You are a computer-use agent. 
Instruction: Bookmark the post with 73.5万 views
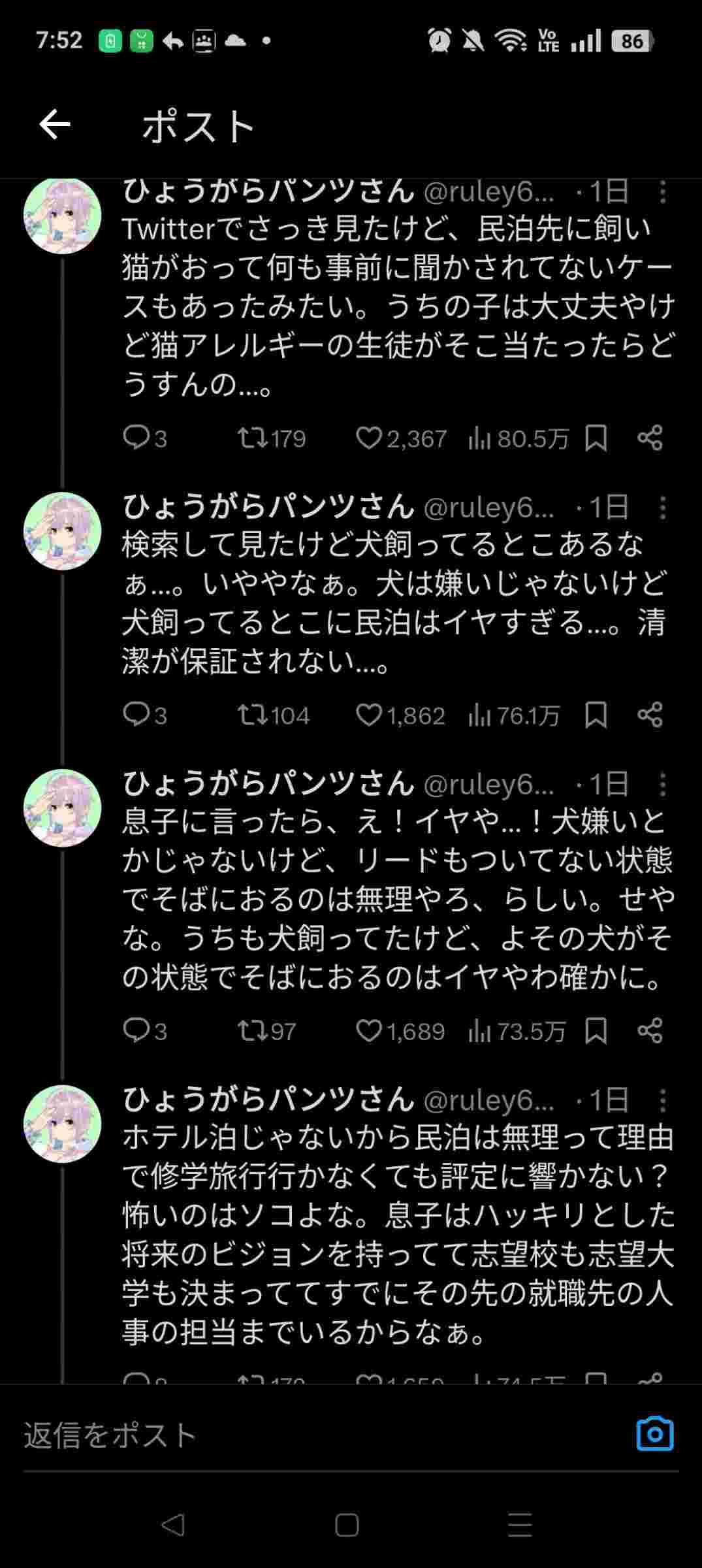click(596, 1031)
